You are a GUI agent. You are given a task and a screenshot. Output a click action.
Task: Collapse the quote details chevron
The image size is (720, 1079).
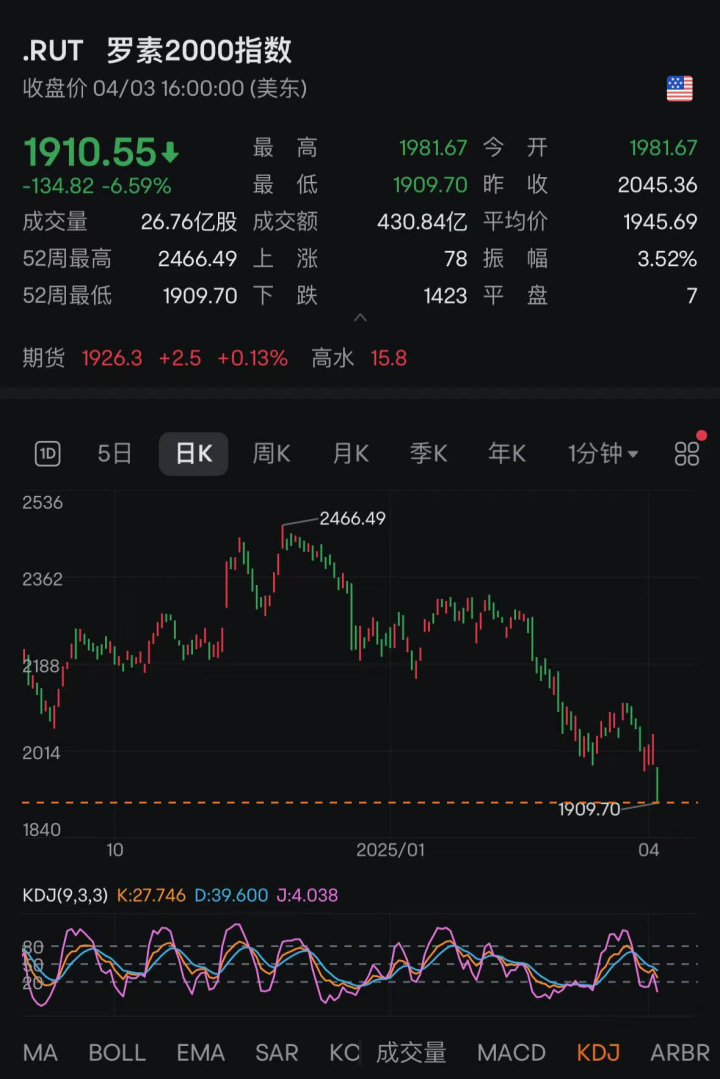(361, 318)
